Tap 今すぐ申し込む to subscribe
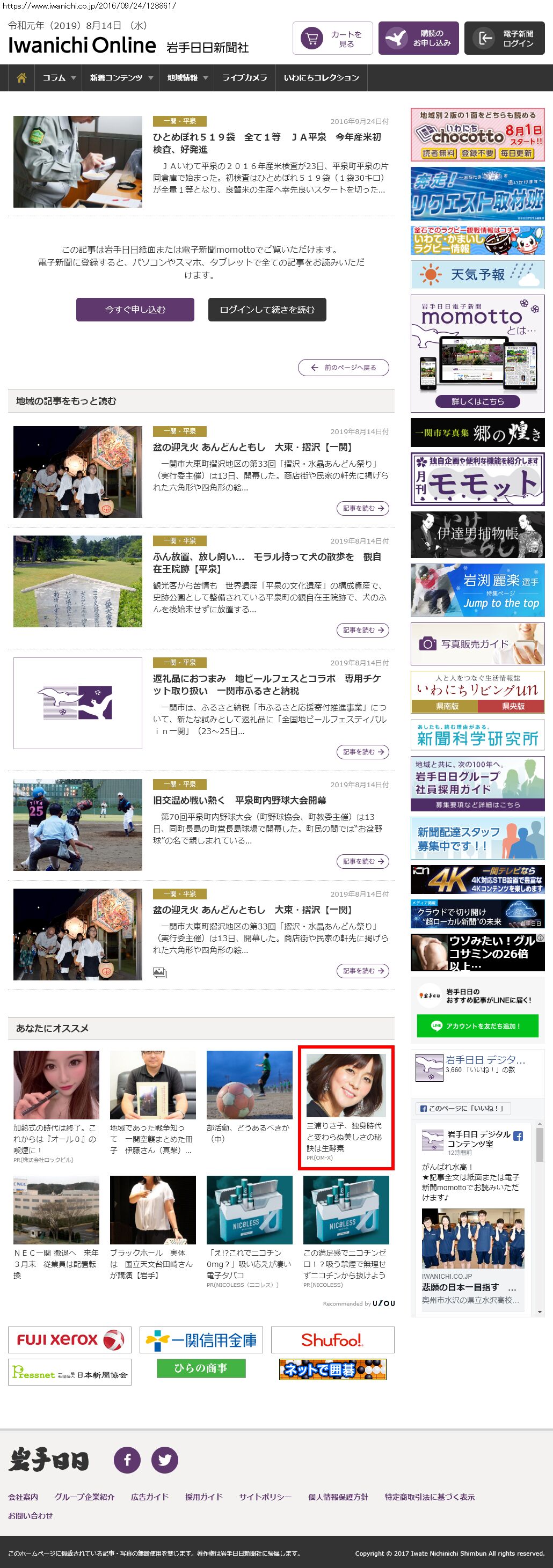The height and width of the screenshot is (1568, 553). [x=135, y=309]
